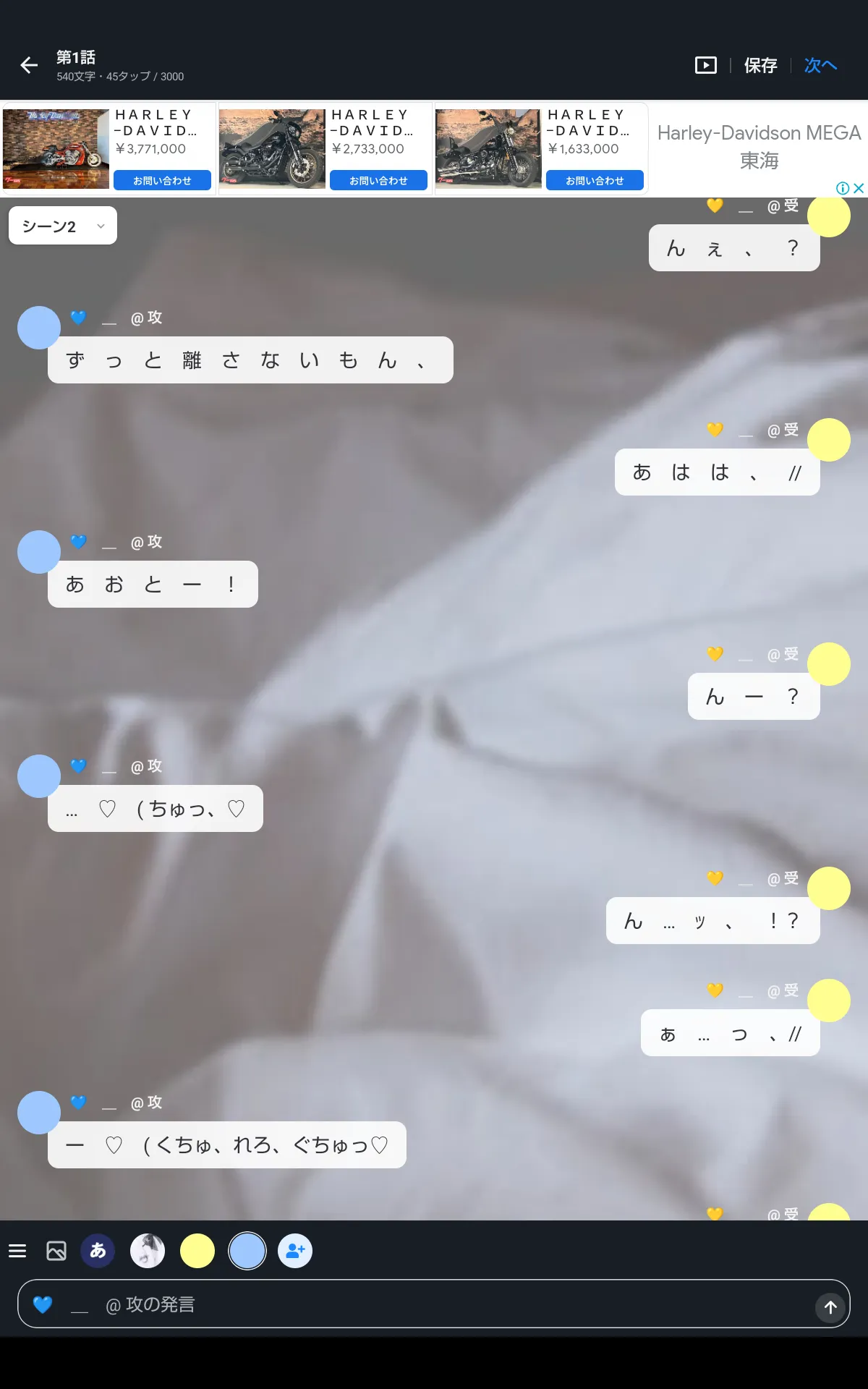
Task: Expand the シーン2 scene dropdown
Action: click(63, 226)
